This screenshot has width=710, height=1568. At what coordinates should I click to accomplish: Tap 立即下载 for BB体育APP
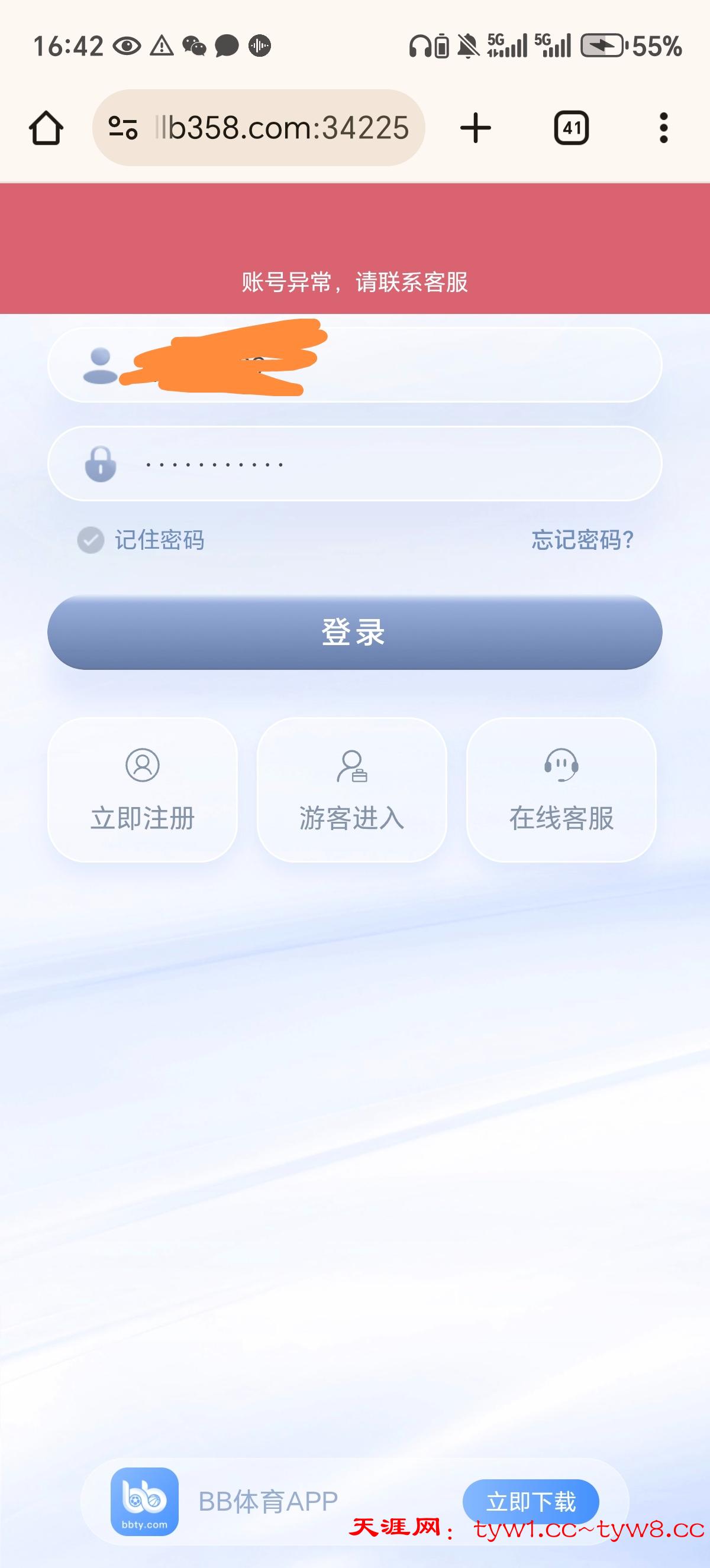point(530,1501)
